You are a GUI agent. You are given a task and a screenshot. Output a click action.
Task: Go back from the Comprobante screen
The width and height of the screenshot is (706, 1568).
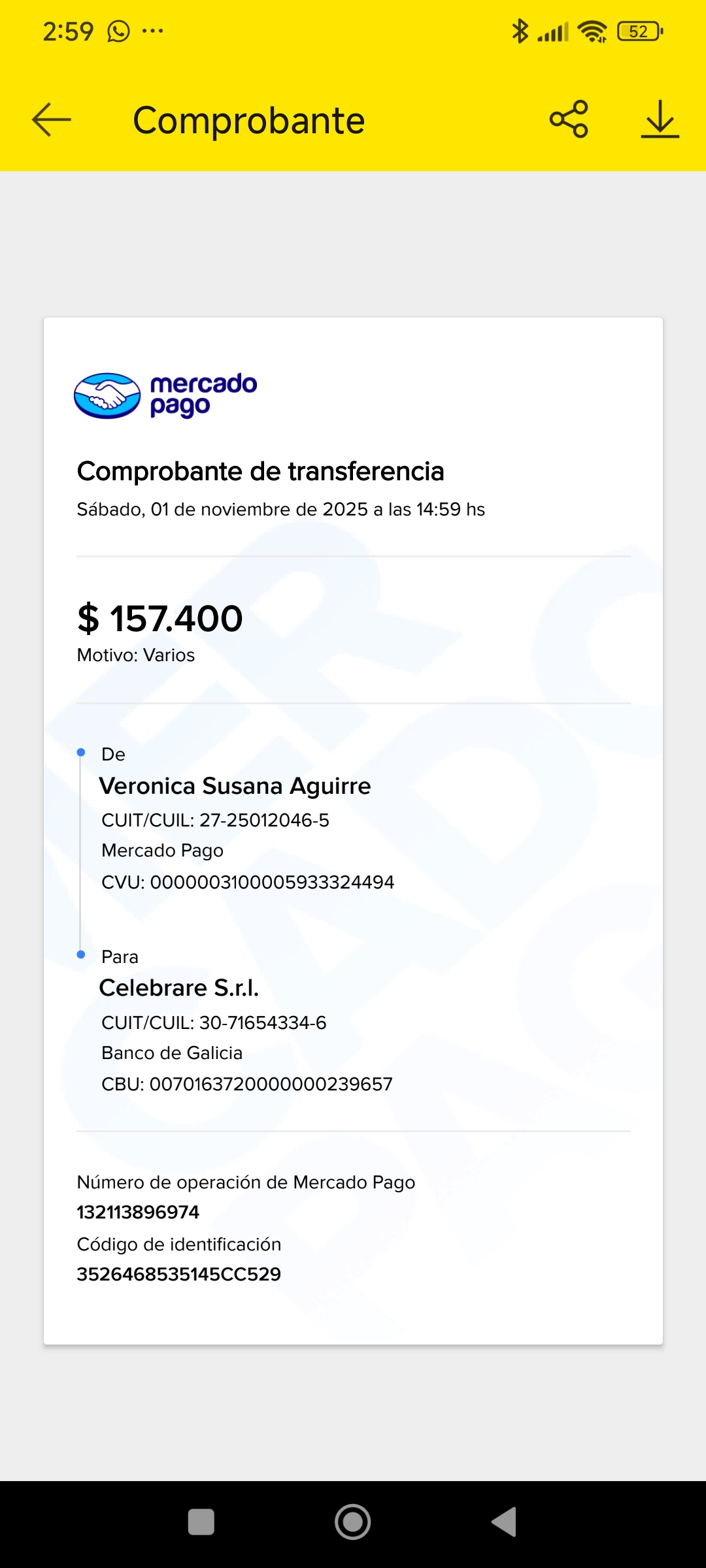click(x=51, y=120)
